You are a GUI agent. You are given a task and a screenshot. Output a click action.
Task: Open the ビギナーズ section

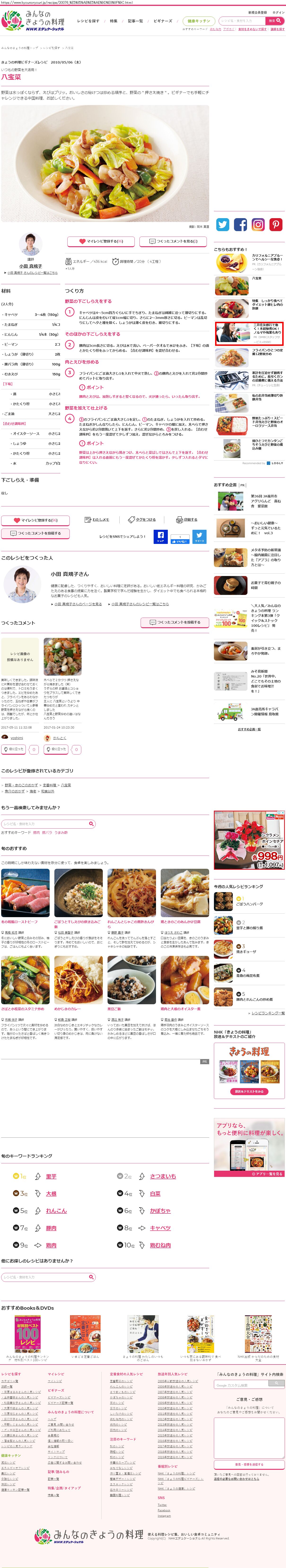pyautogui.click(x=162, y=21)
